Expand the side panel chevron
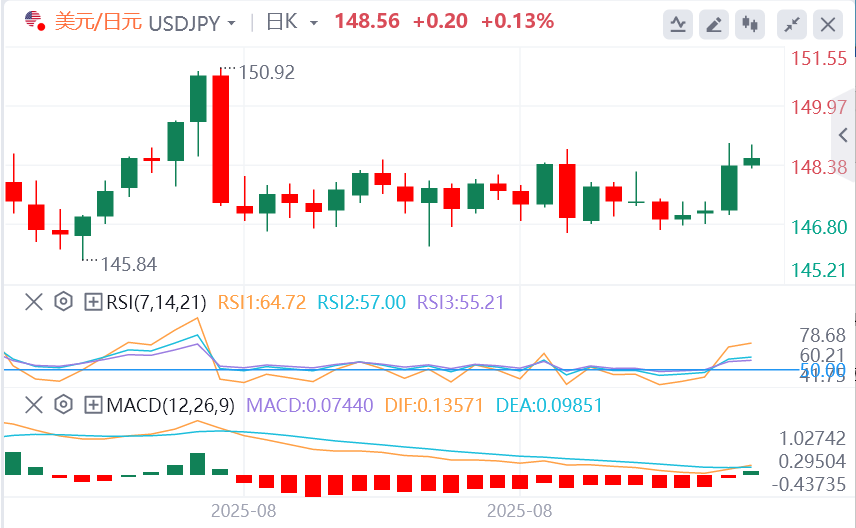This screenshot has height=528, width=856. tap(842, 136)
